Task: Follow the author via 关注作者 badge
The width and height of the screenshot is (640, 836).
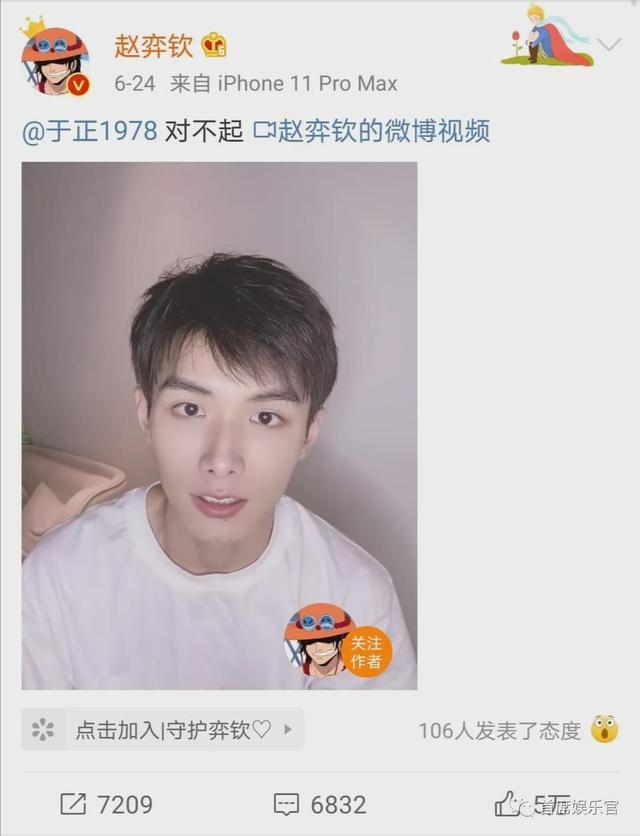Action: 365,651
